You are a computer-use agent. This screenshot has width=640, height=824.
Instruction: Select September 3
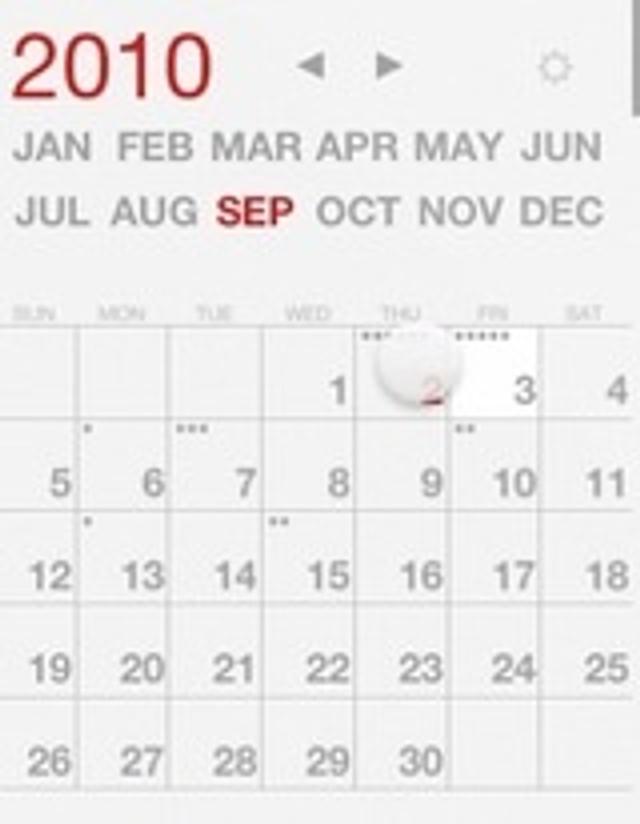[x=494, y=373]
